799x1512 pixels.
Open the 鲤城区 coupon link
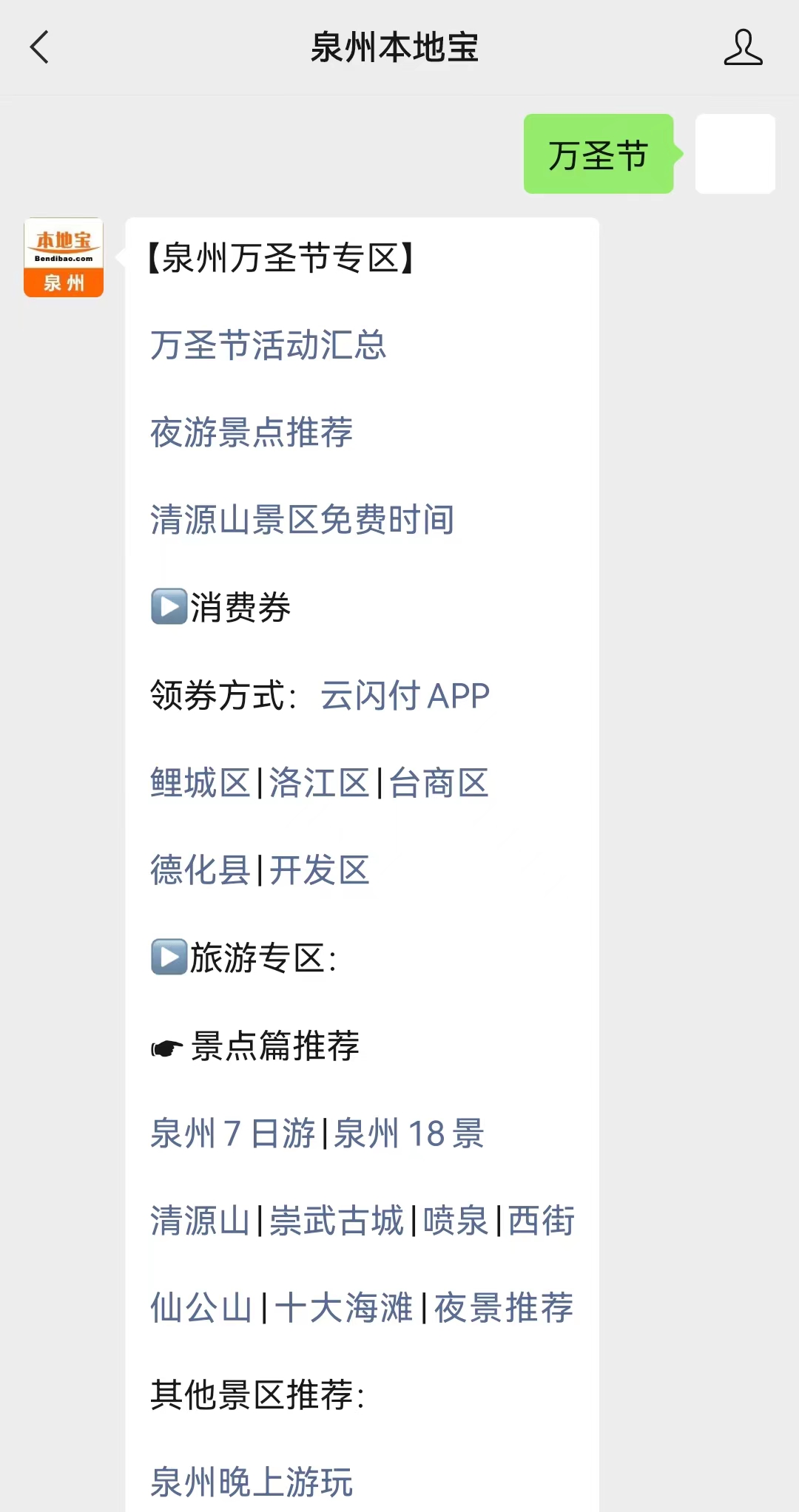pyautogui.click(x=200, y=783)
